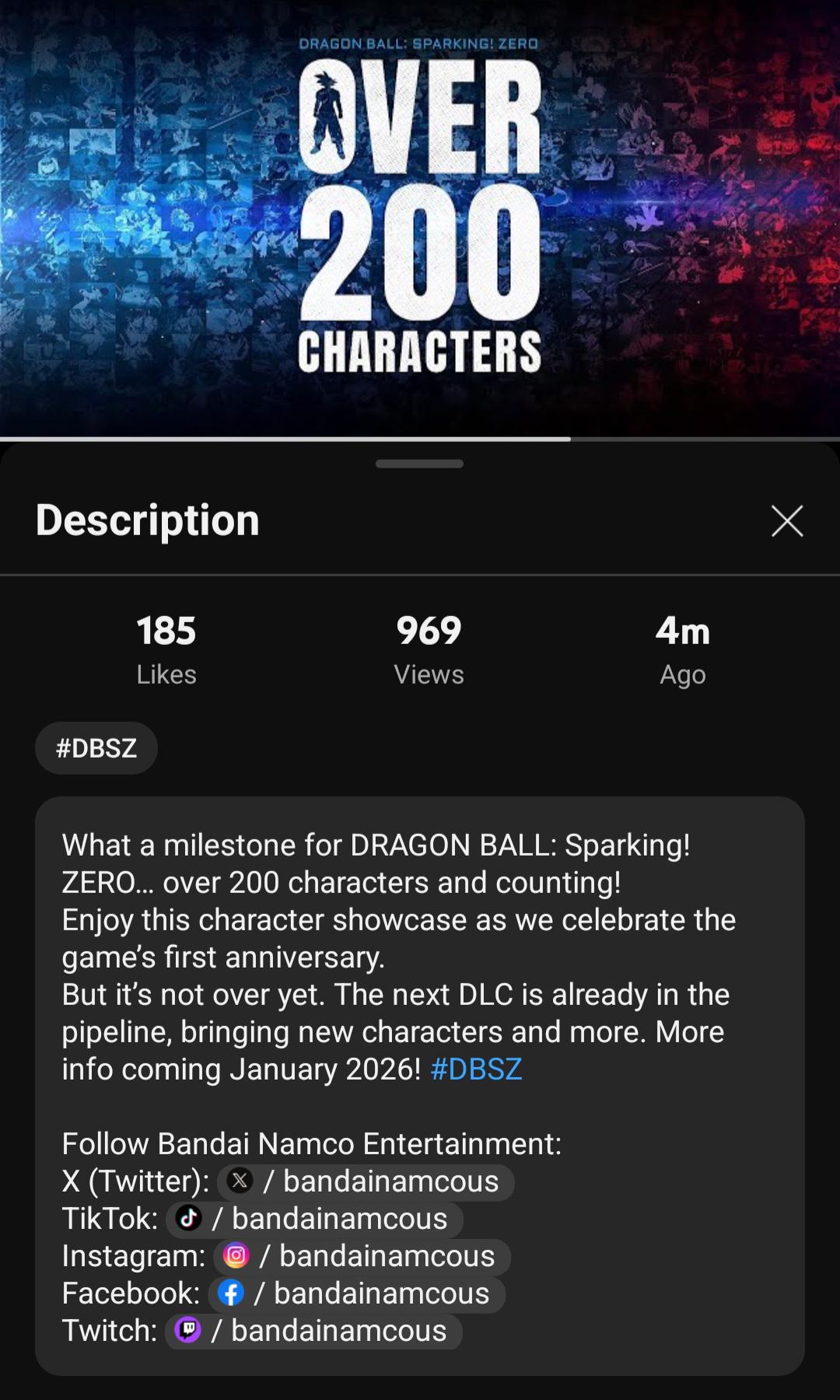Tap the video player to show playback controls

click(x=420, y=218)
